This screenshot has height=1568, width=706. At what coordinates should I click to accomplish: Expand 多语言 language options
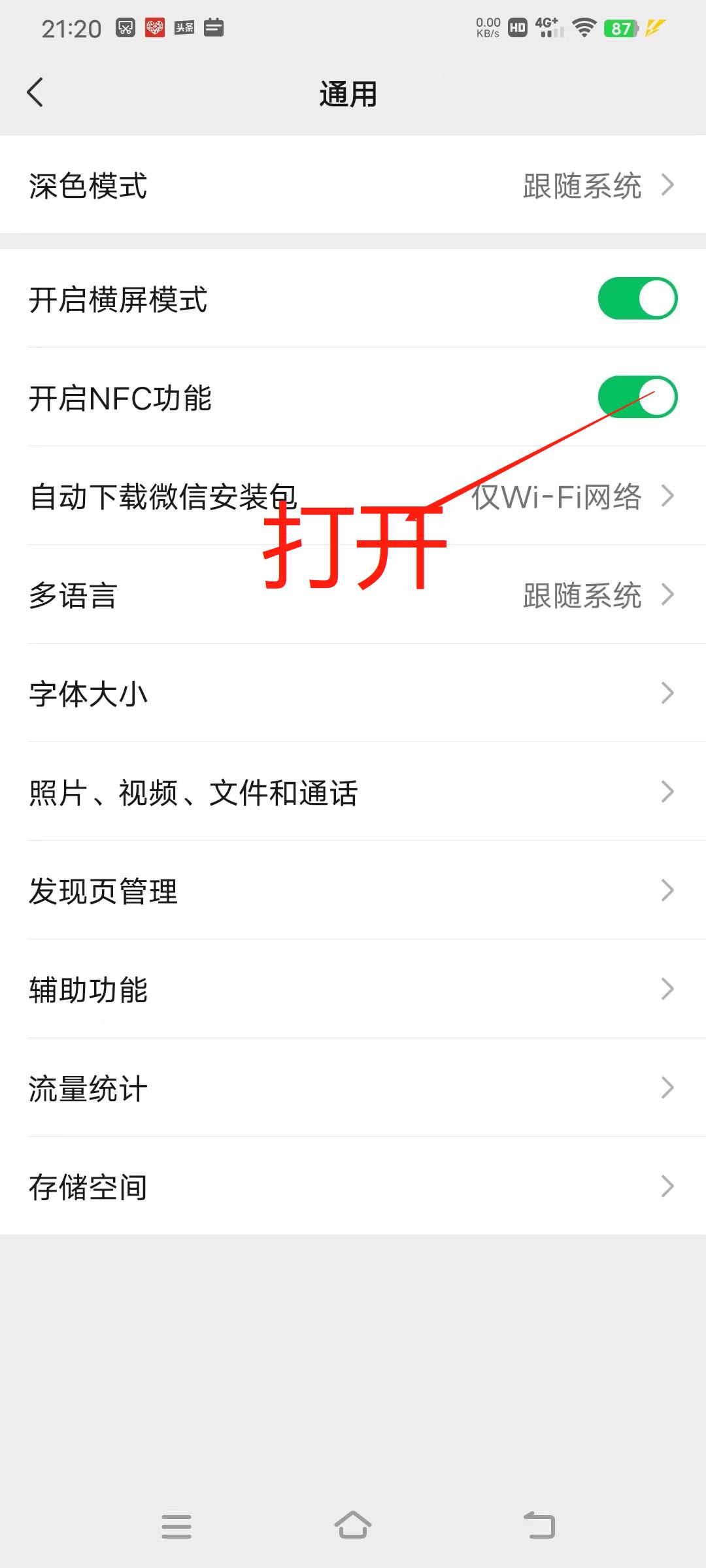[353, 595]
